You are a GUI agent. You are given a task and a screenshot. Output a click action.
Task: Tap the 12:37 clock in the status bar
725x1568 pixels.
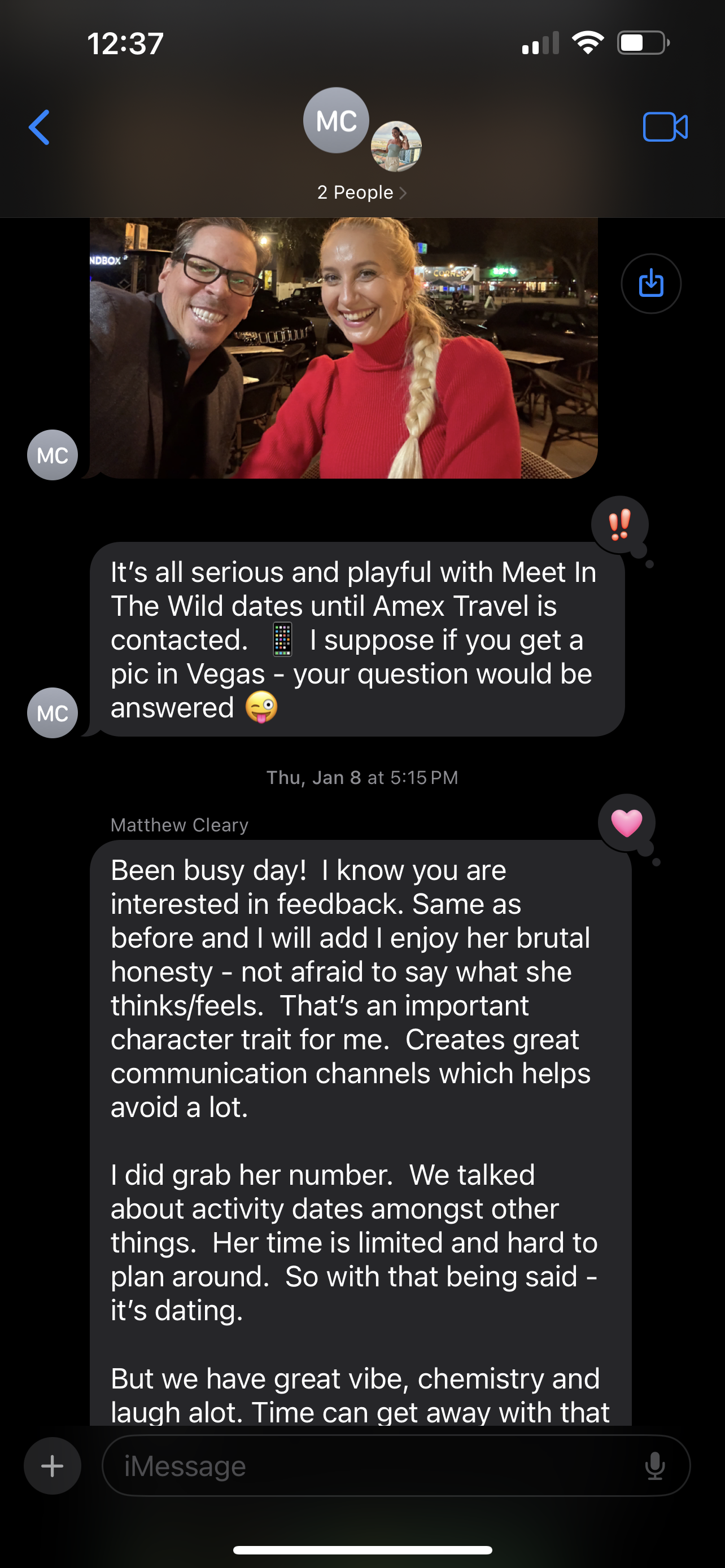pyautogui.click(x=125, y=42)
